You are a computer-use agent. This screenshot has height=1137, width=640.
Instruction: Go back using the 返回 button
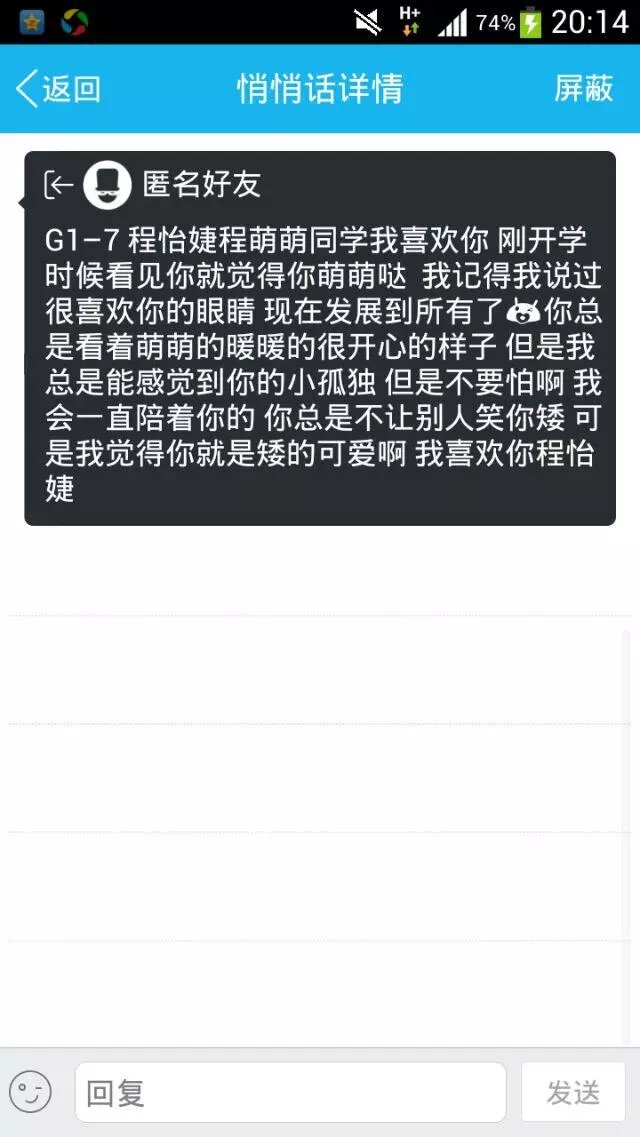[x=59, y=89]
